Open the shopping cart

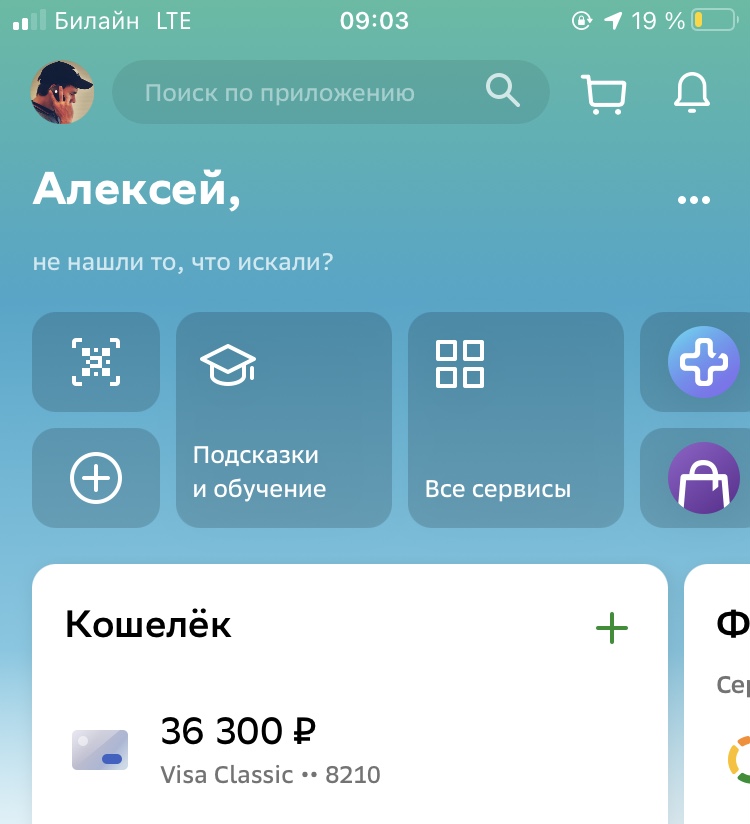[x=604, y=94]
